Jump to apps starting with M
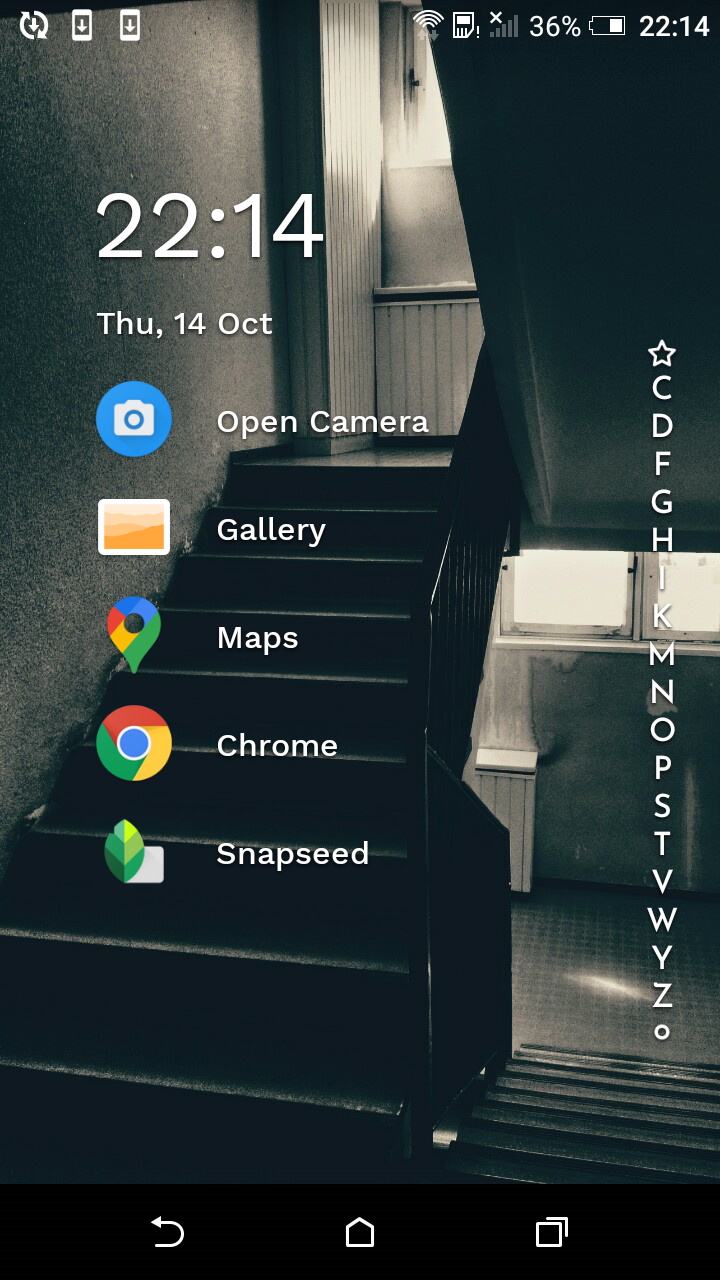 (x=661, y=654)
